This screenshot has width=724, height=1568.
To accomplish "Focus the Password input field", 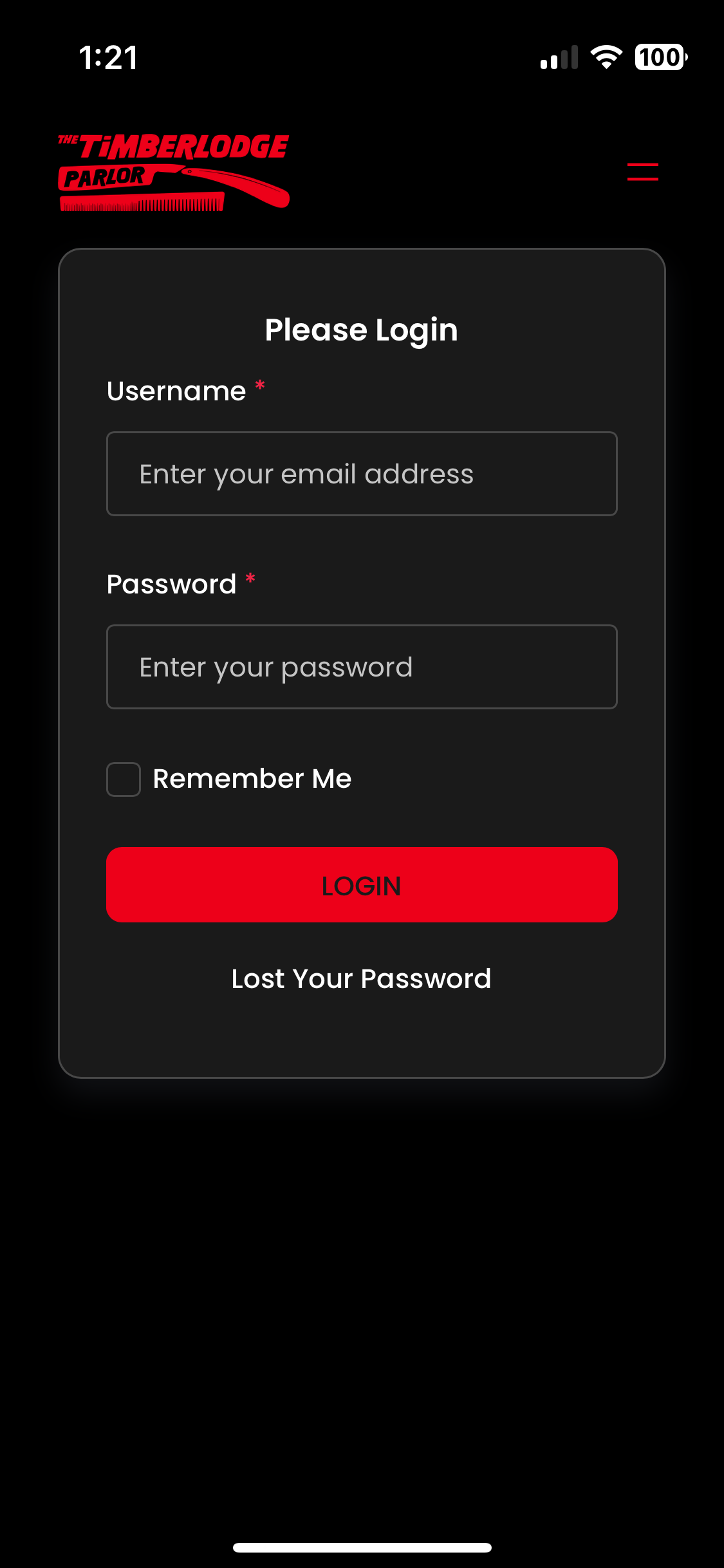I will tap(362, 667).
